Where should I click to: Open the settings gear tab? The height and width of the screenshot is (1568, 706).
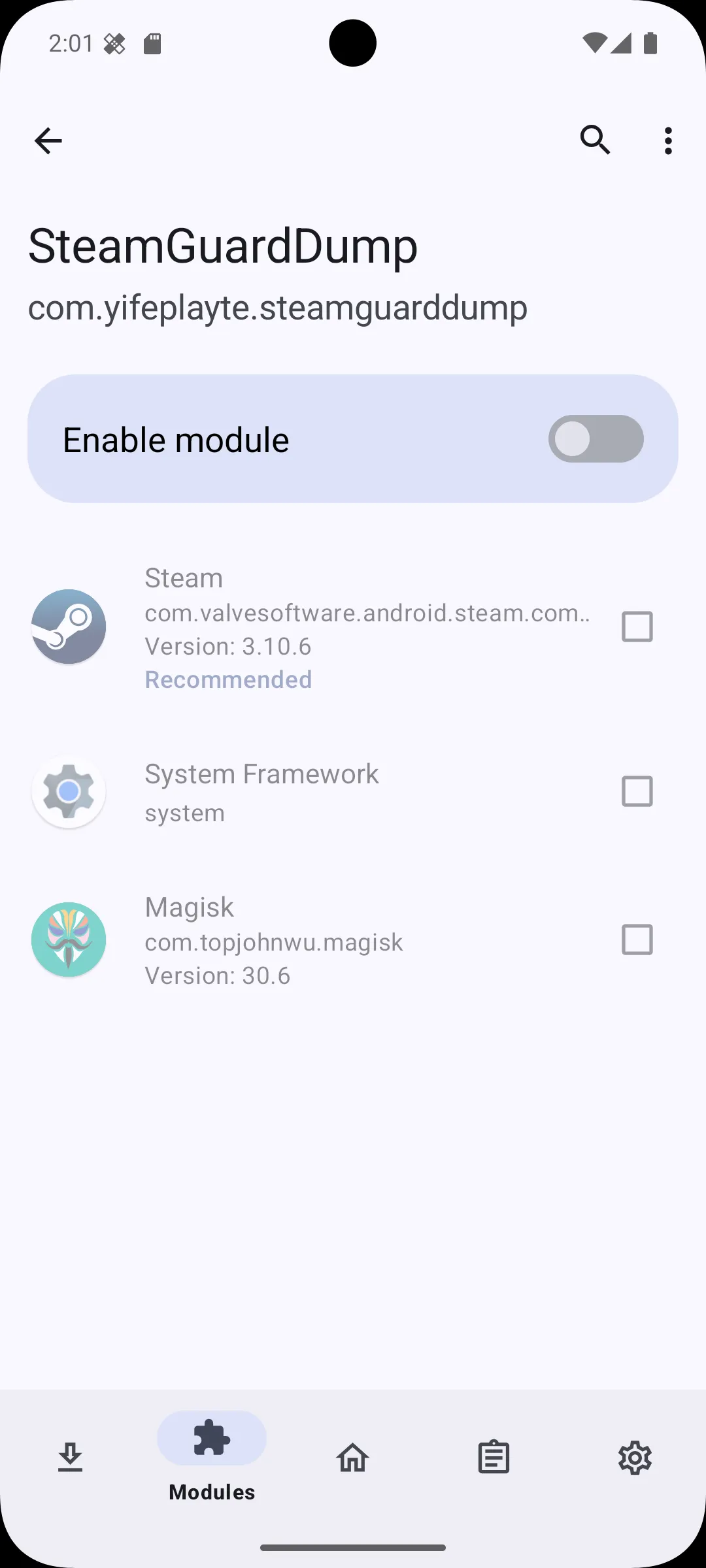click(x=635, y=1457)
